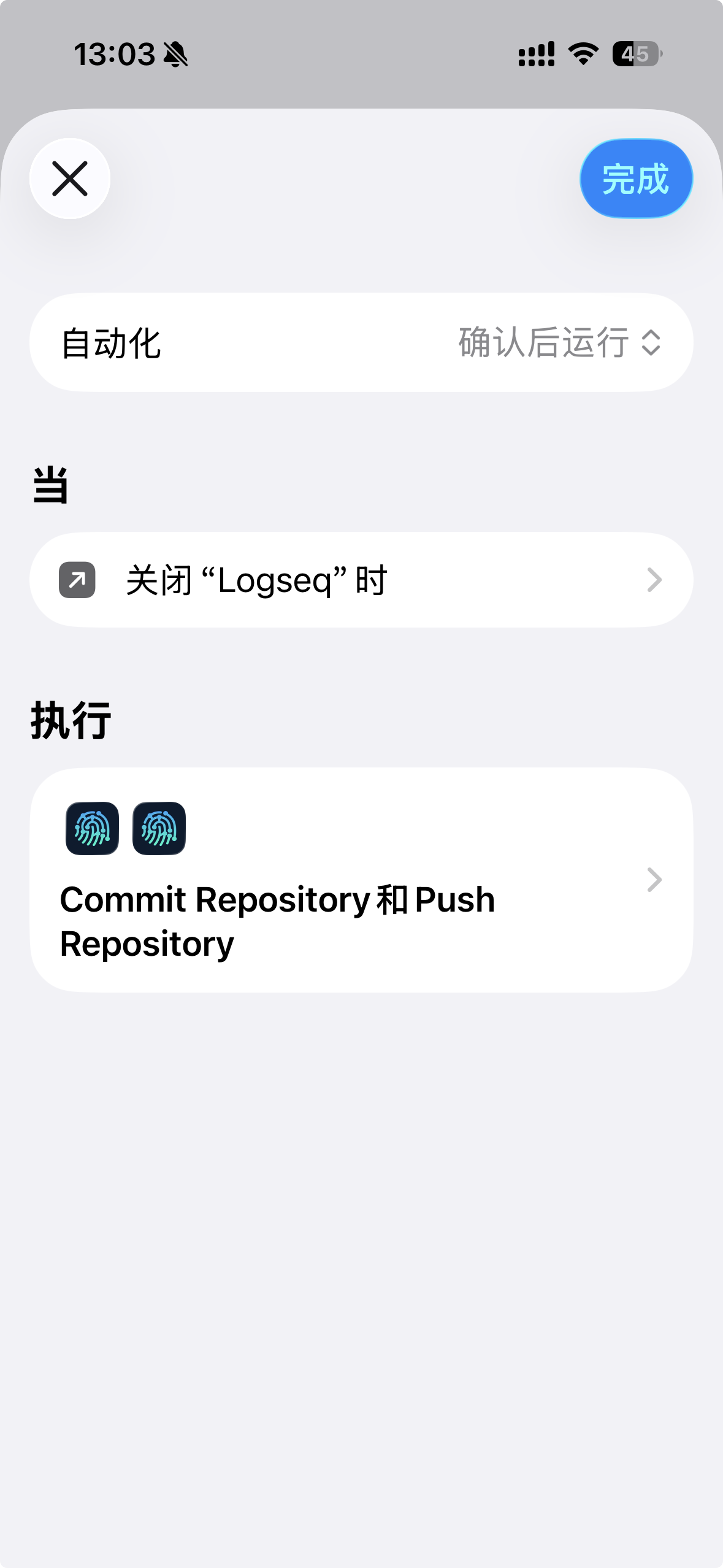Close the automation editor with X

[70, 179]
